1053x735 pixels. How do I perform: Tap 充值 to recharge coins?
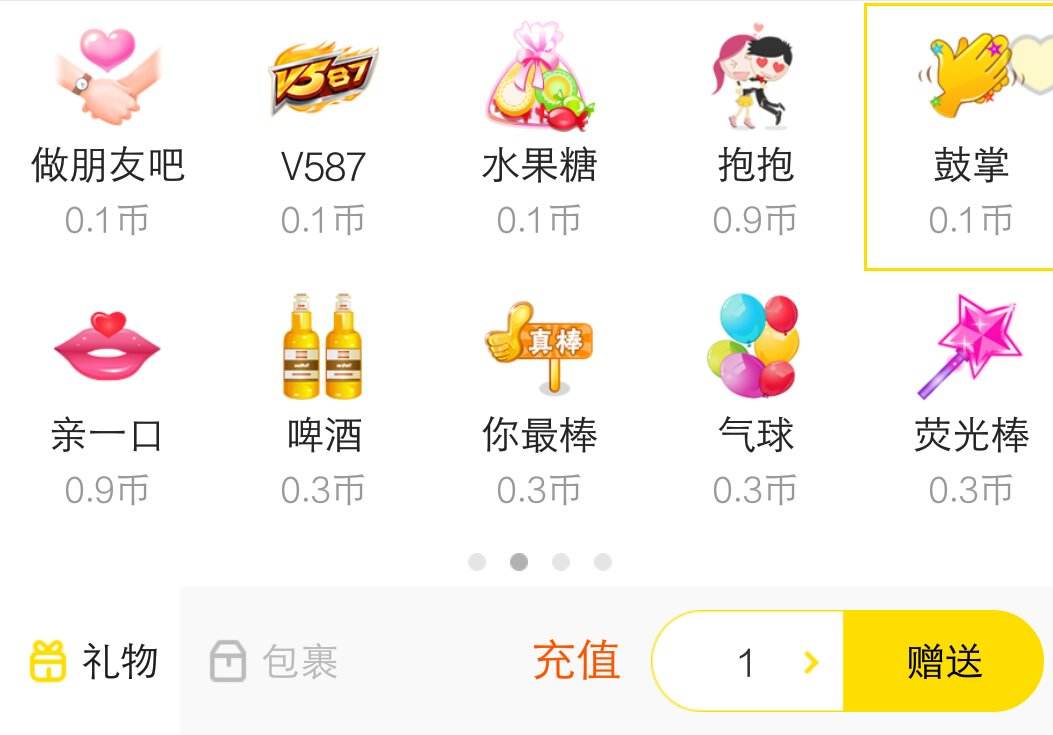coord(576,661)
